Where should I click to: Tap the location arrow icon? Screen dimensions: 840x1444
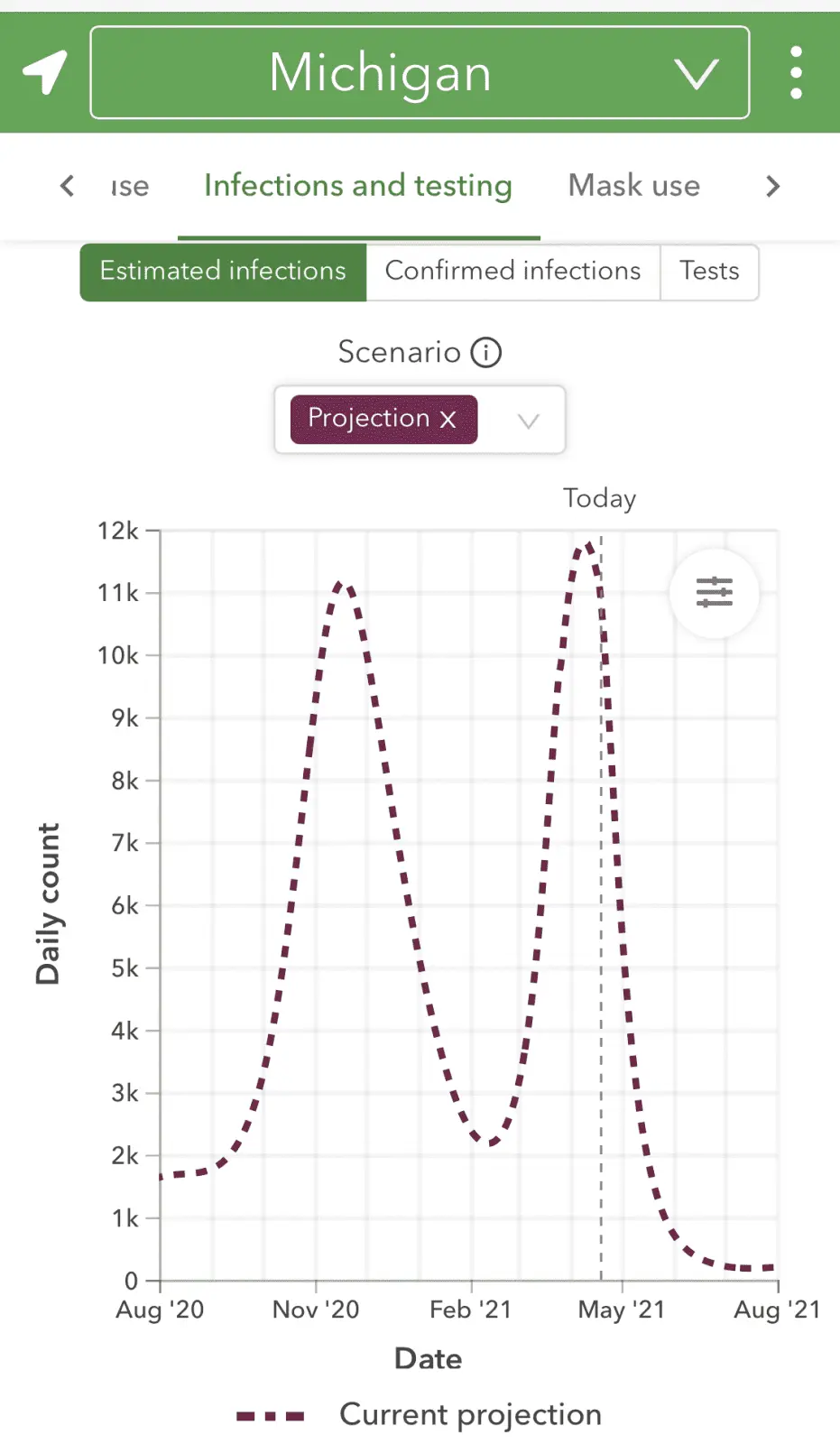coord(45,72)
